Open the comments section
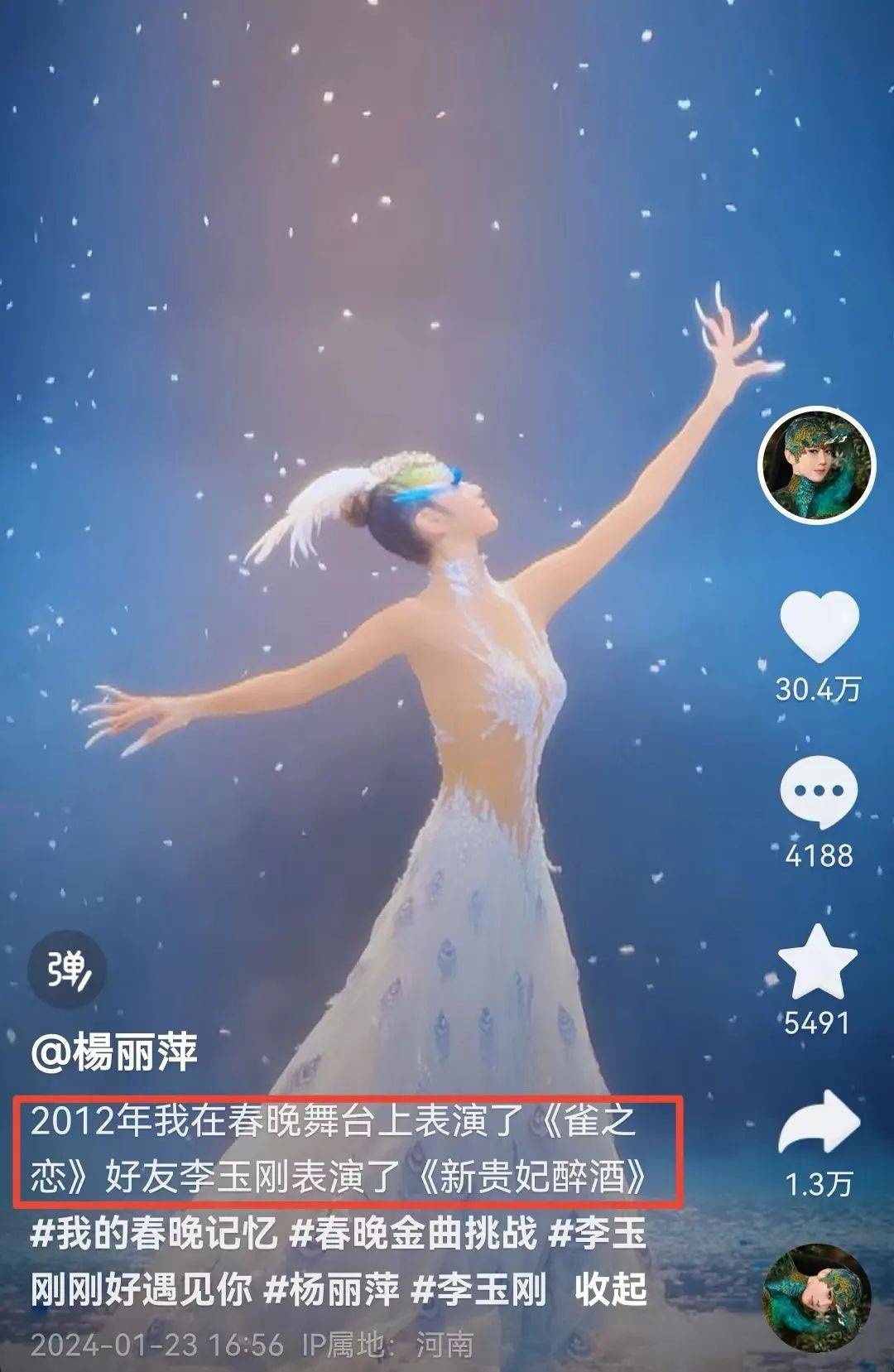 (819, 793)
